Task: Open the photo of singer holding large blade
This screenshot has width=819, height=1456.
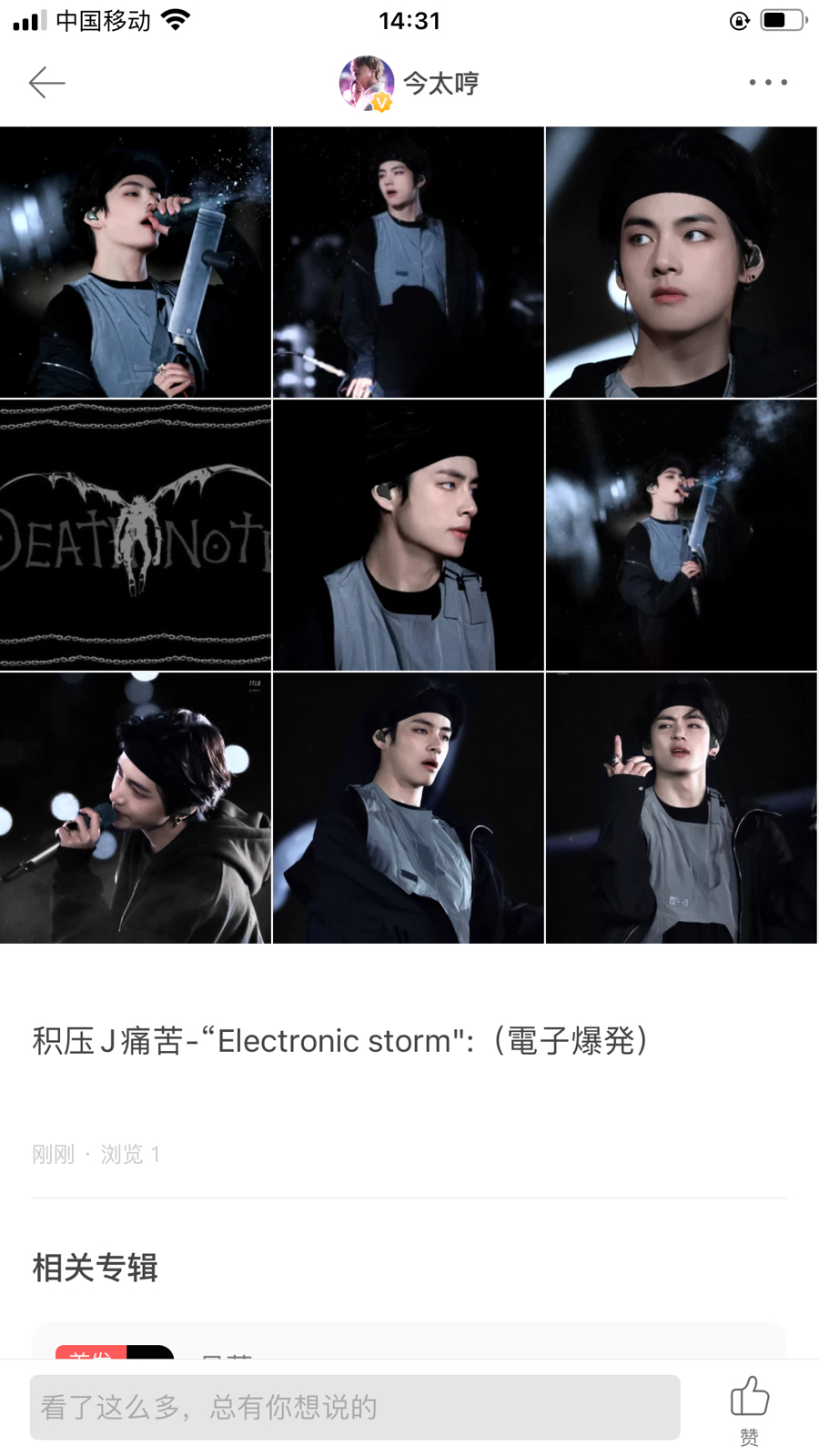Action: (136, 262)
